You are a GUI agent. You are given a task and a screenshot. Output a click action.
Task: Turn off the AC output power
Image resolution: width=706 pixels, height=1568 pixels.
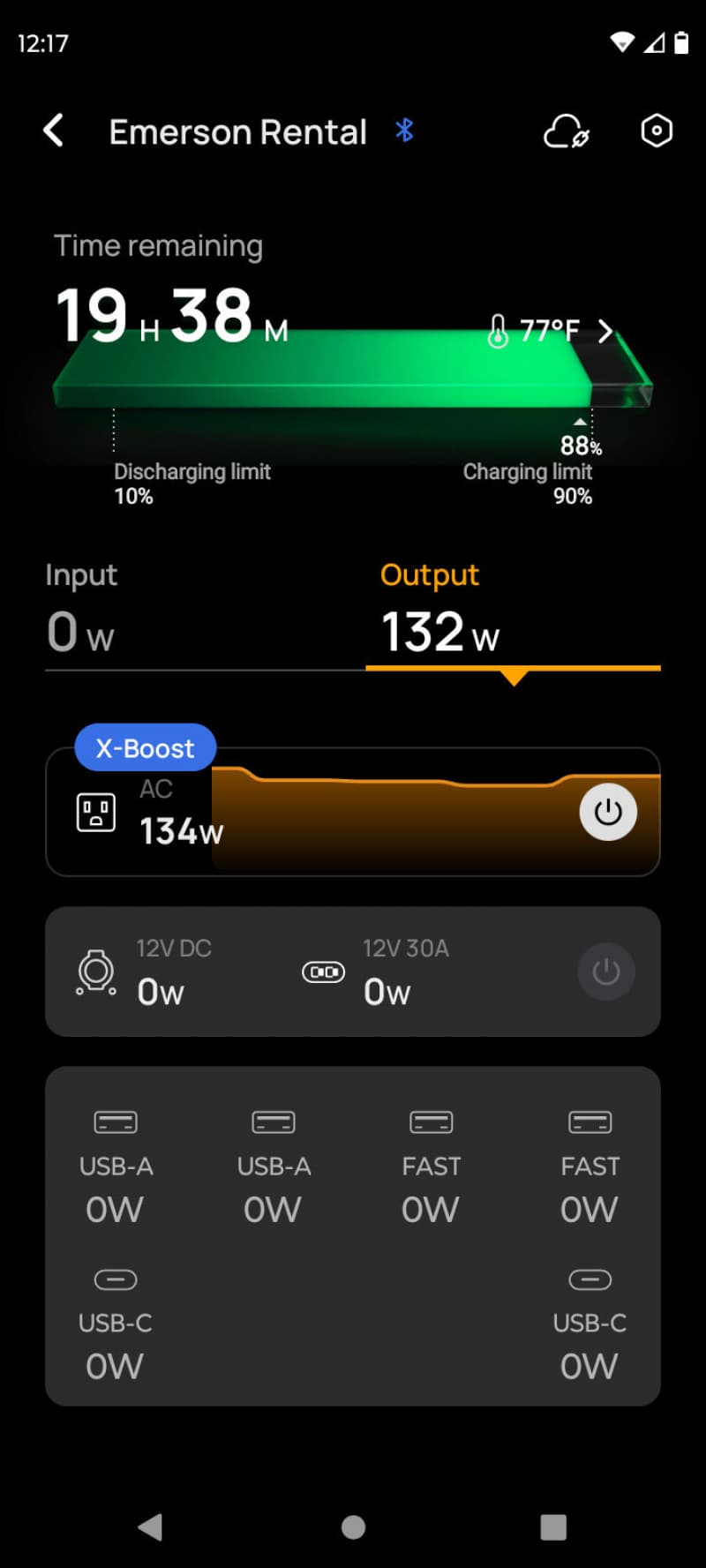point(607,812)
